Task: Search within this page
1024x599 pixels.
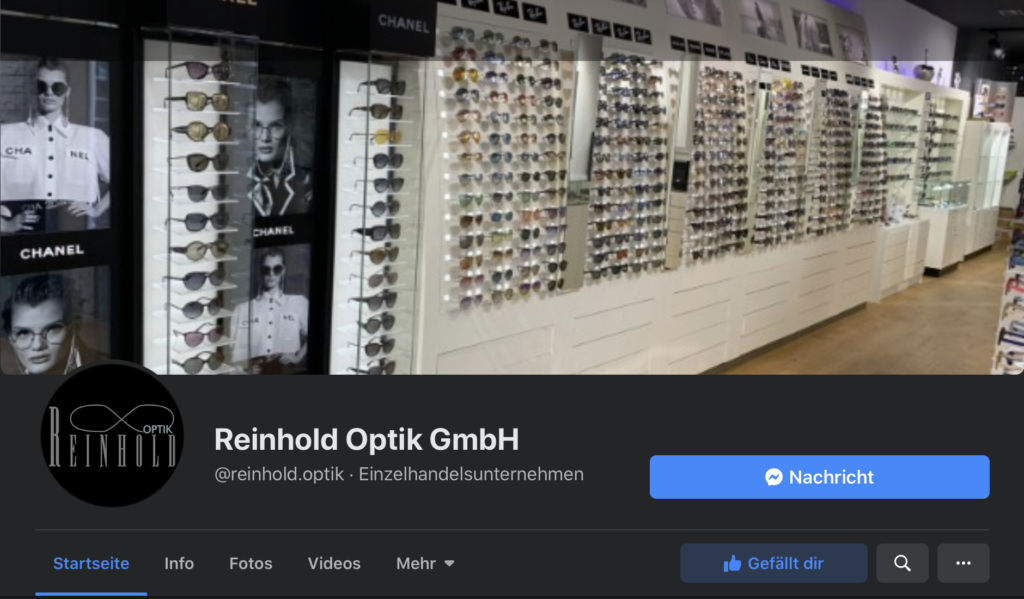Action: click(902, 563)
